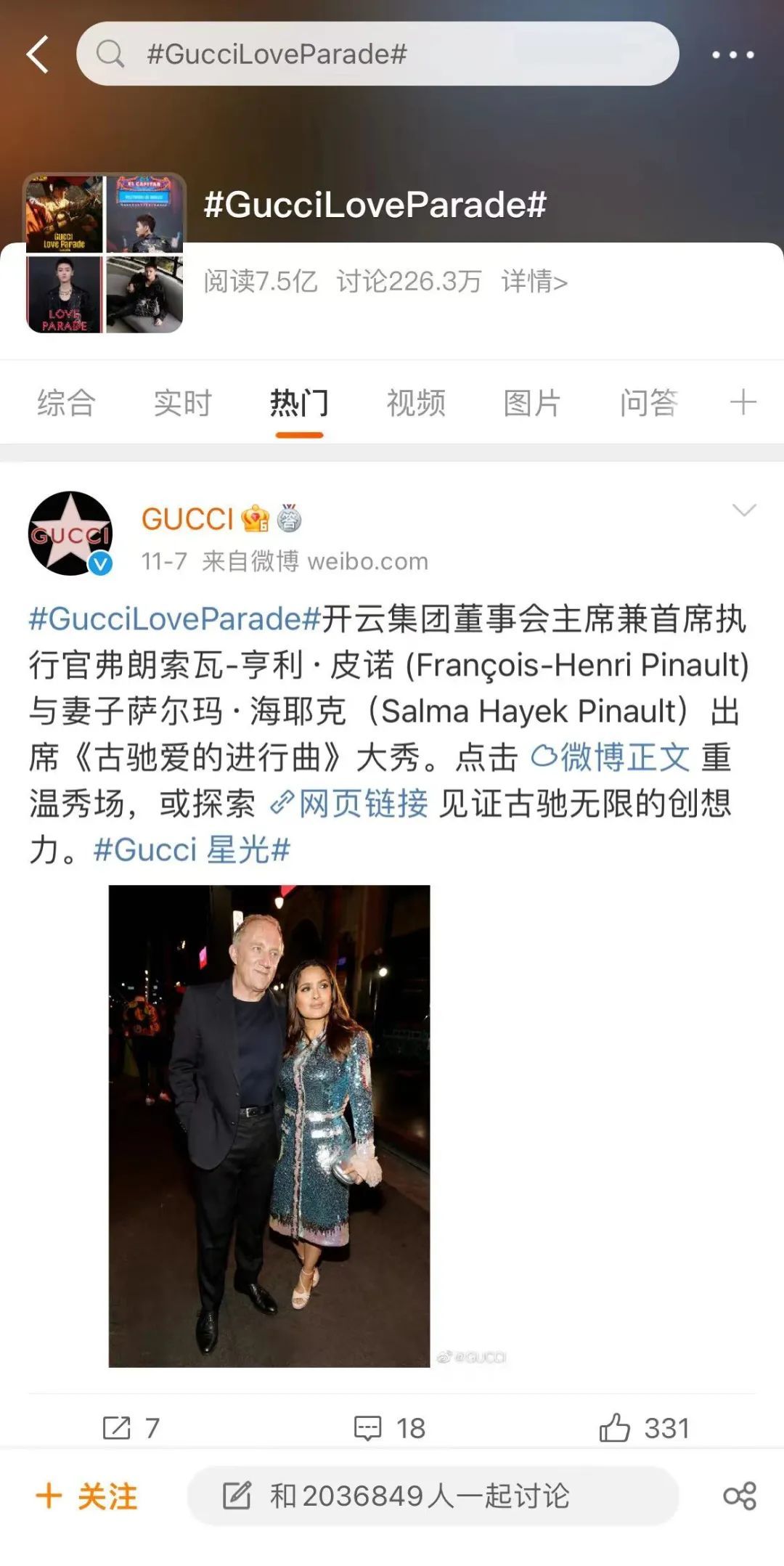This screenshot has height=1566, width=784.
Task: Tap the plus icon beside the tabs
Action: tap(743, 402)
